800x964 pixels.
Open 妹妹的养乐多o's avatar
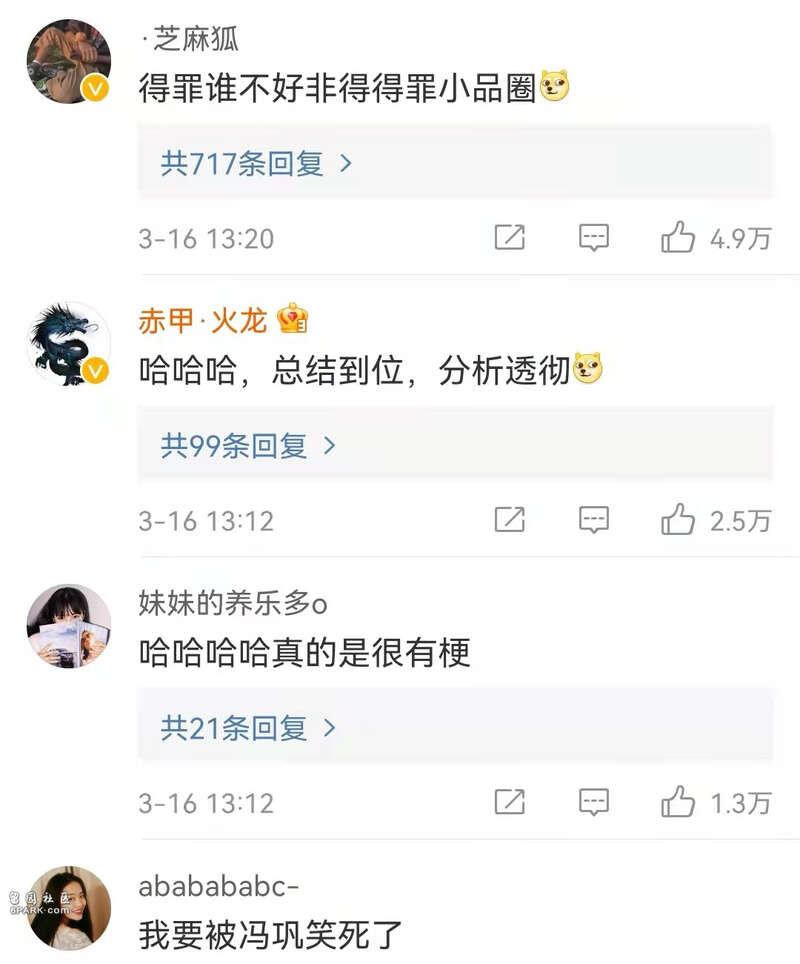tap(68, 626)
